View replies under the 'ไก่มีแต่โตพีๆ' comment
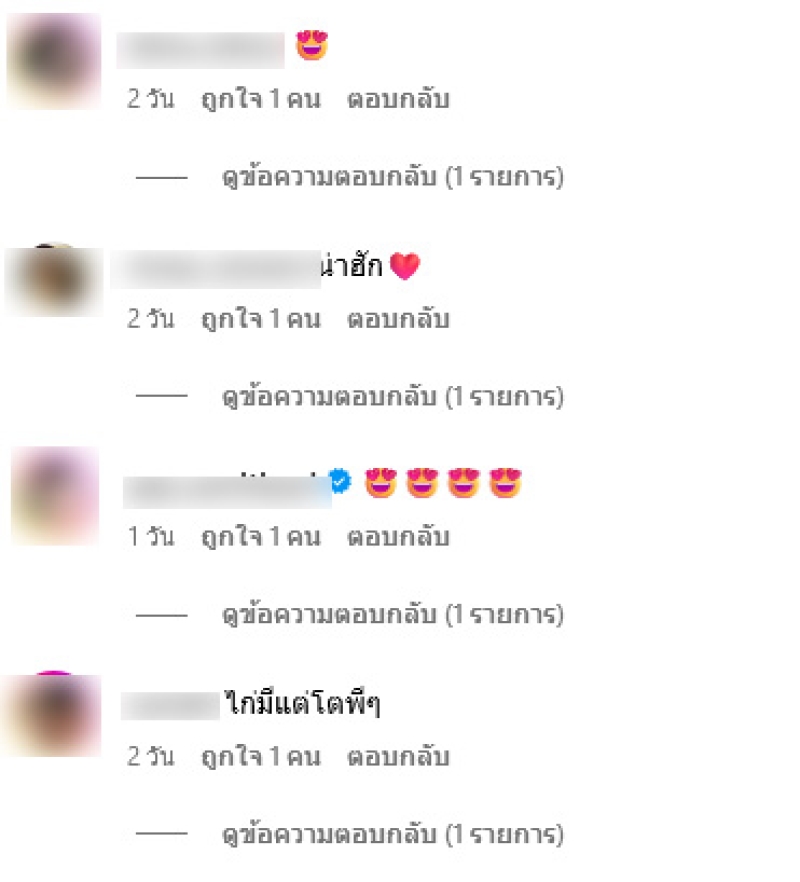This screenshot has width=800, height=882. [392, 833]
